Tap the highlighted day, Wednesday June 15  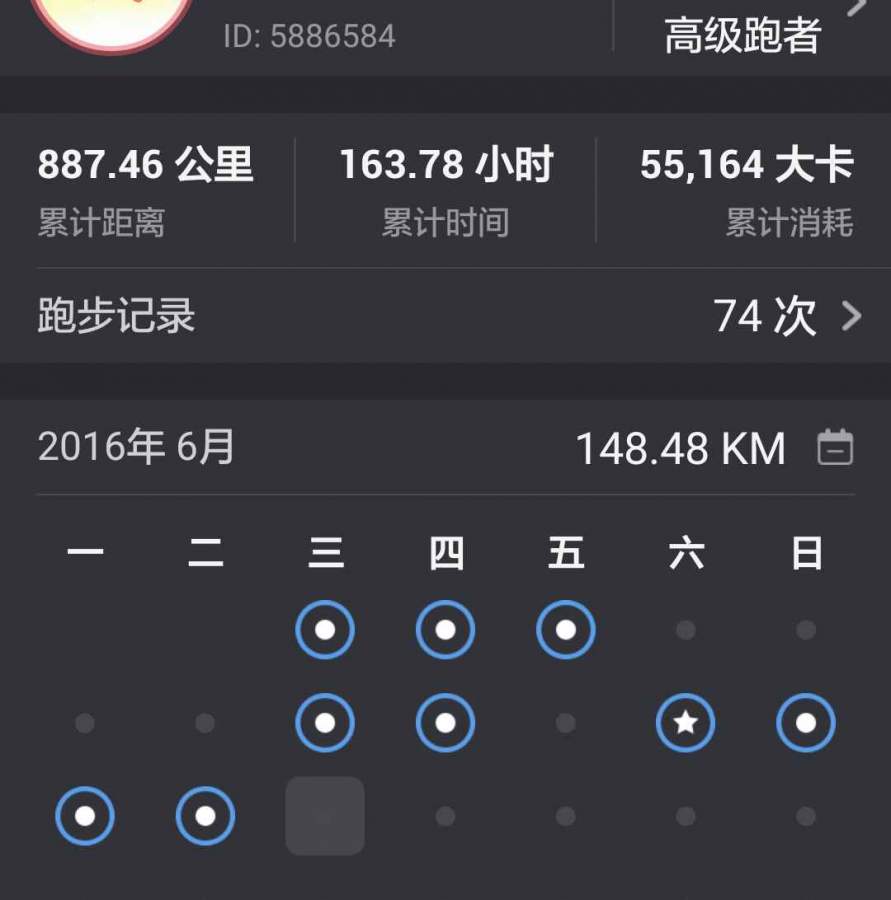click(x=325, y=816)
